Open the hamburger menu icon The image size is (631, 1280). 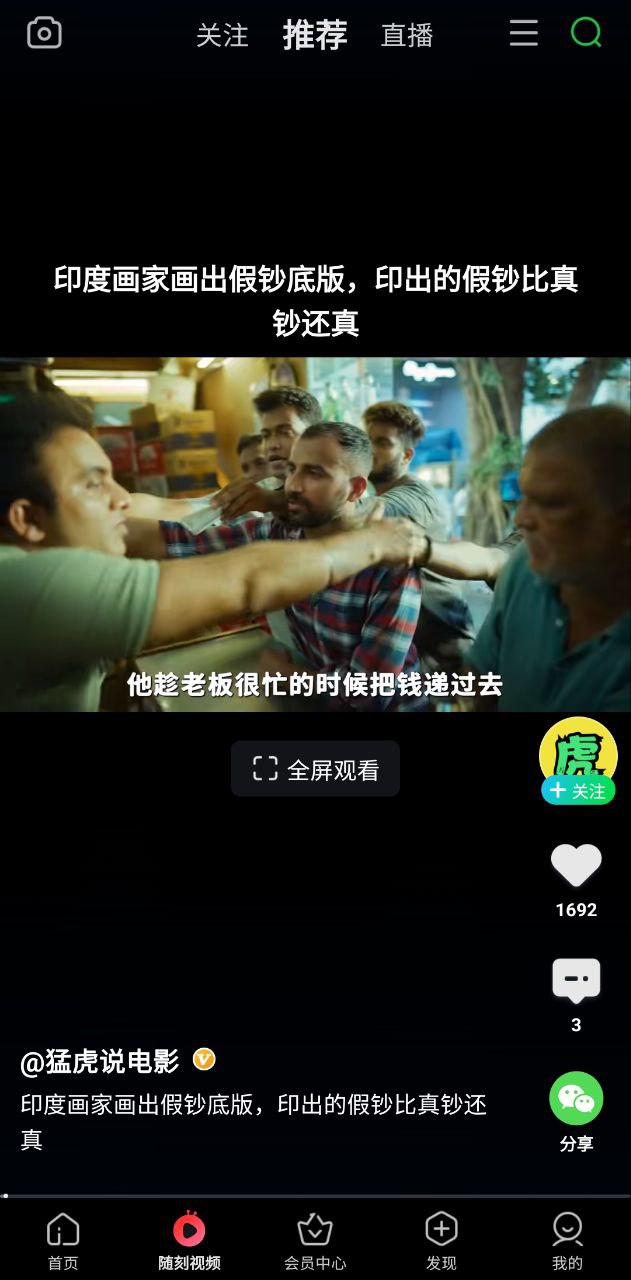point(523,33)
